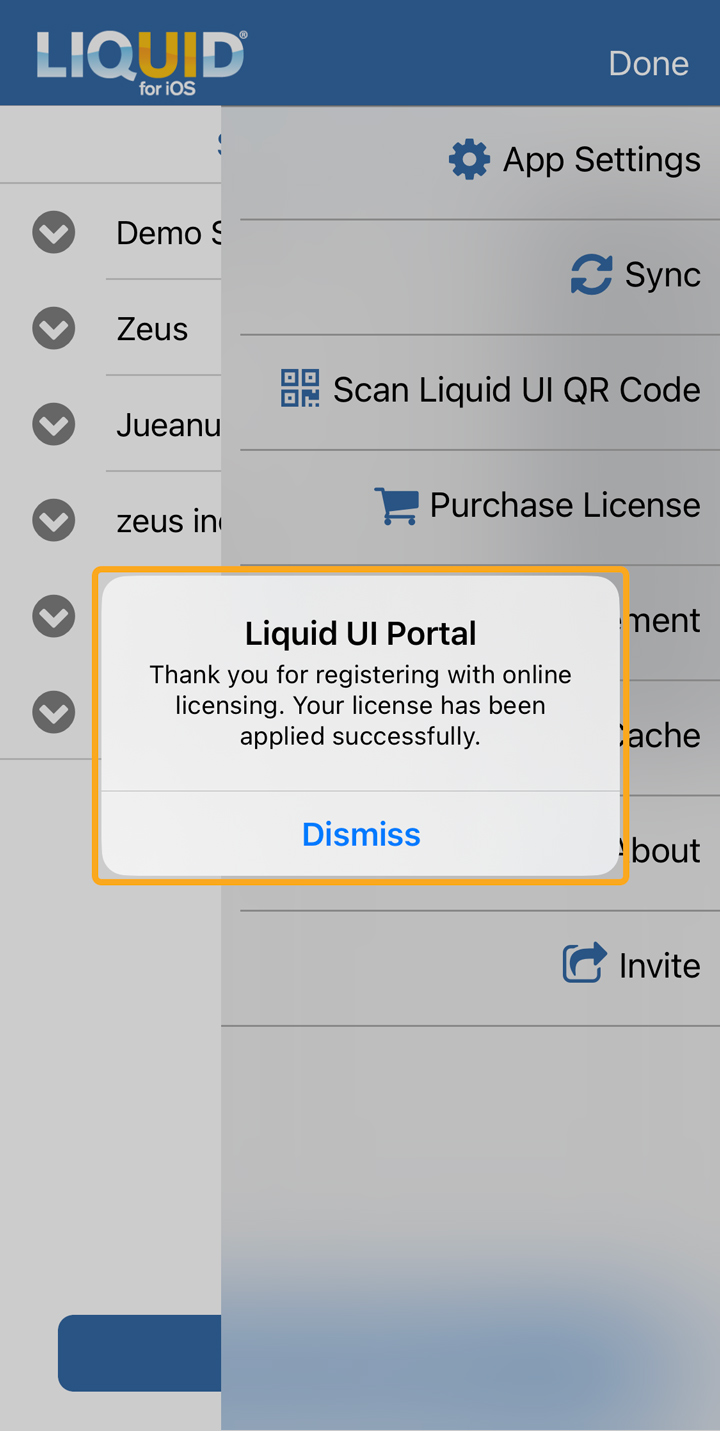Choose Purchase License

pos(538,505)
